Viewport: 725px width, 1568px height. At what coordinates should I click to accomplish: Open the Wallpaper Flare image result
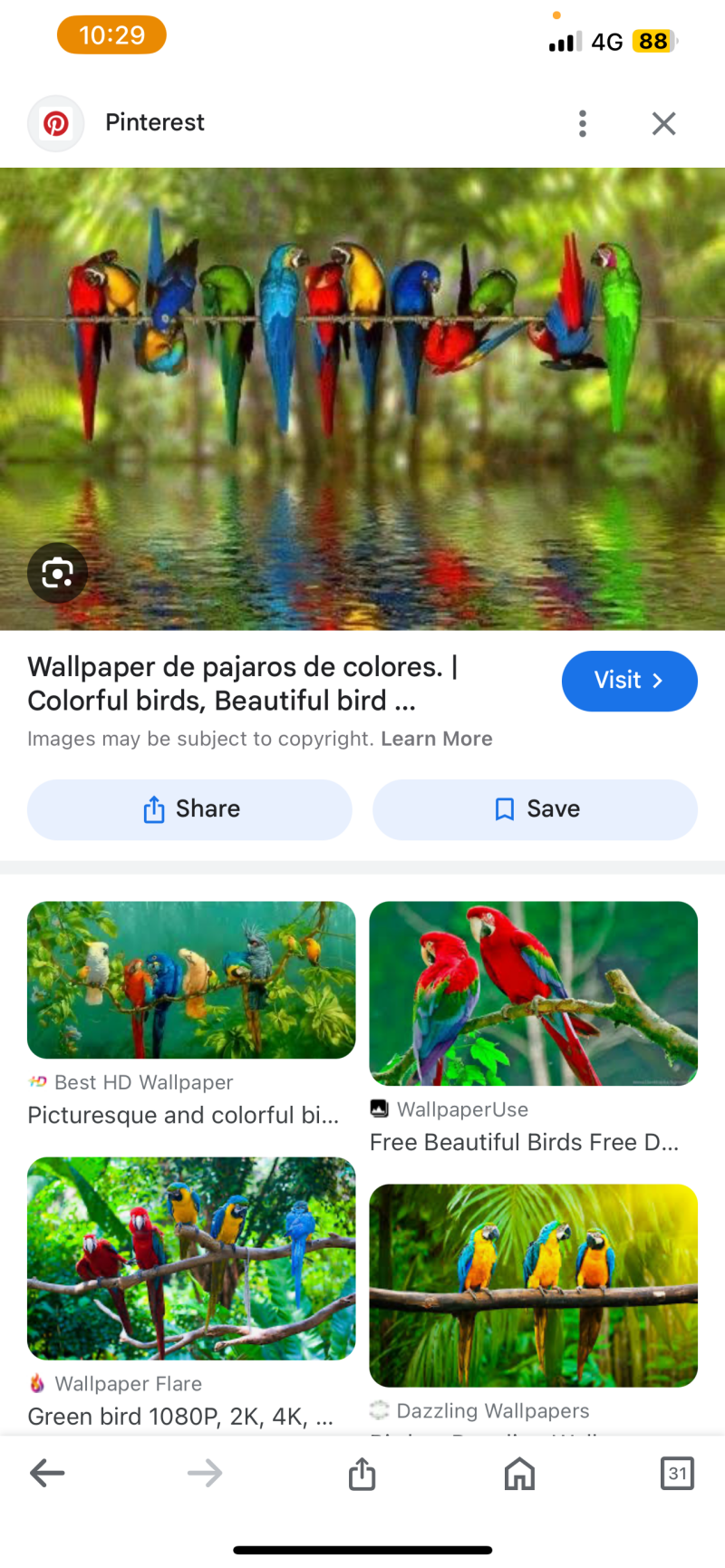[191, 1258]
